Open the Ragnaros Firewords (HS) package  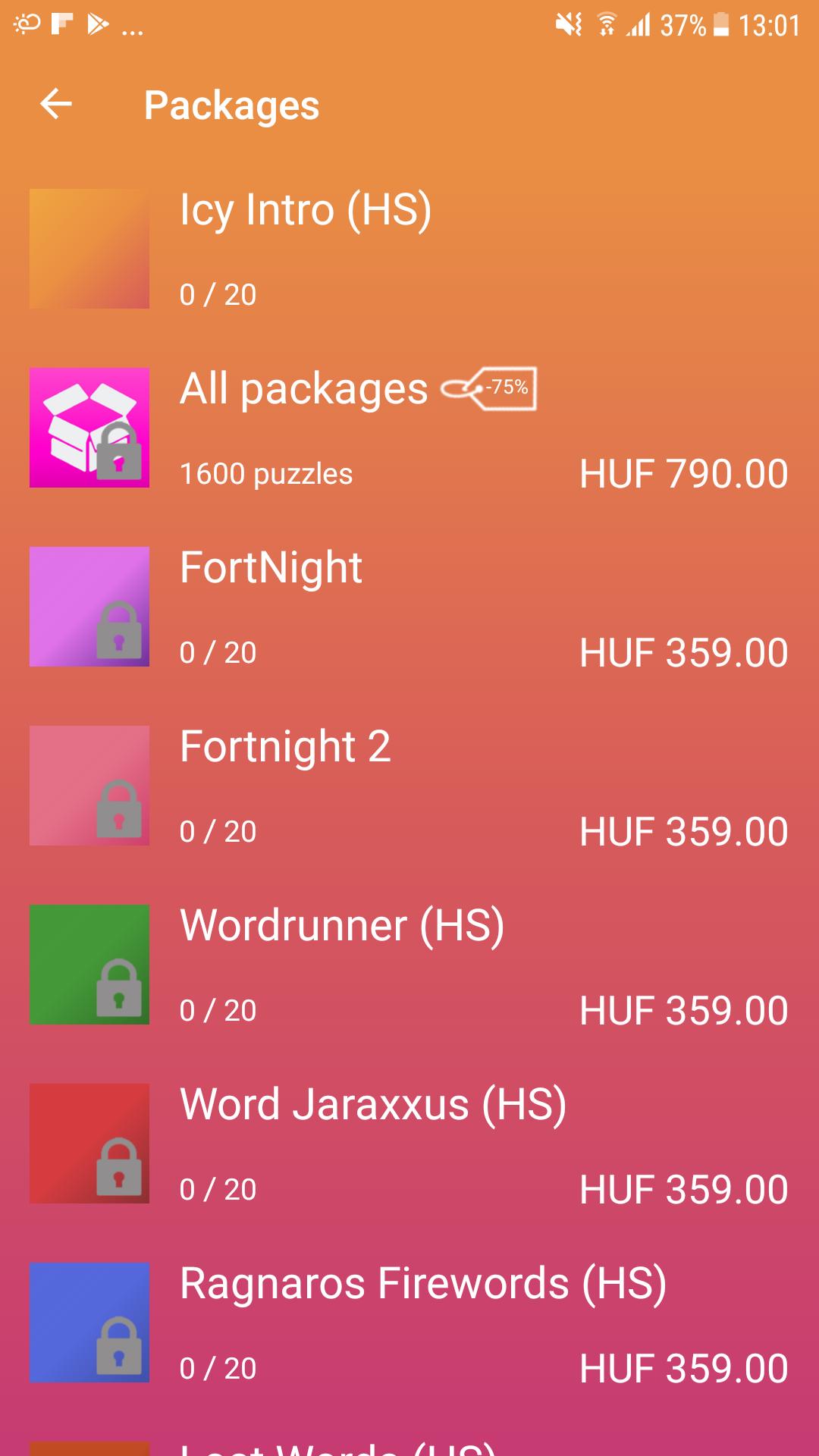tap(409, 1323)
